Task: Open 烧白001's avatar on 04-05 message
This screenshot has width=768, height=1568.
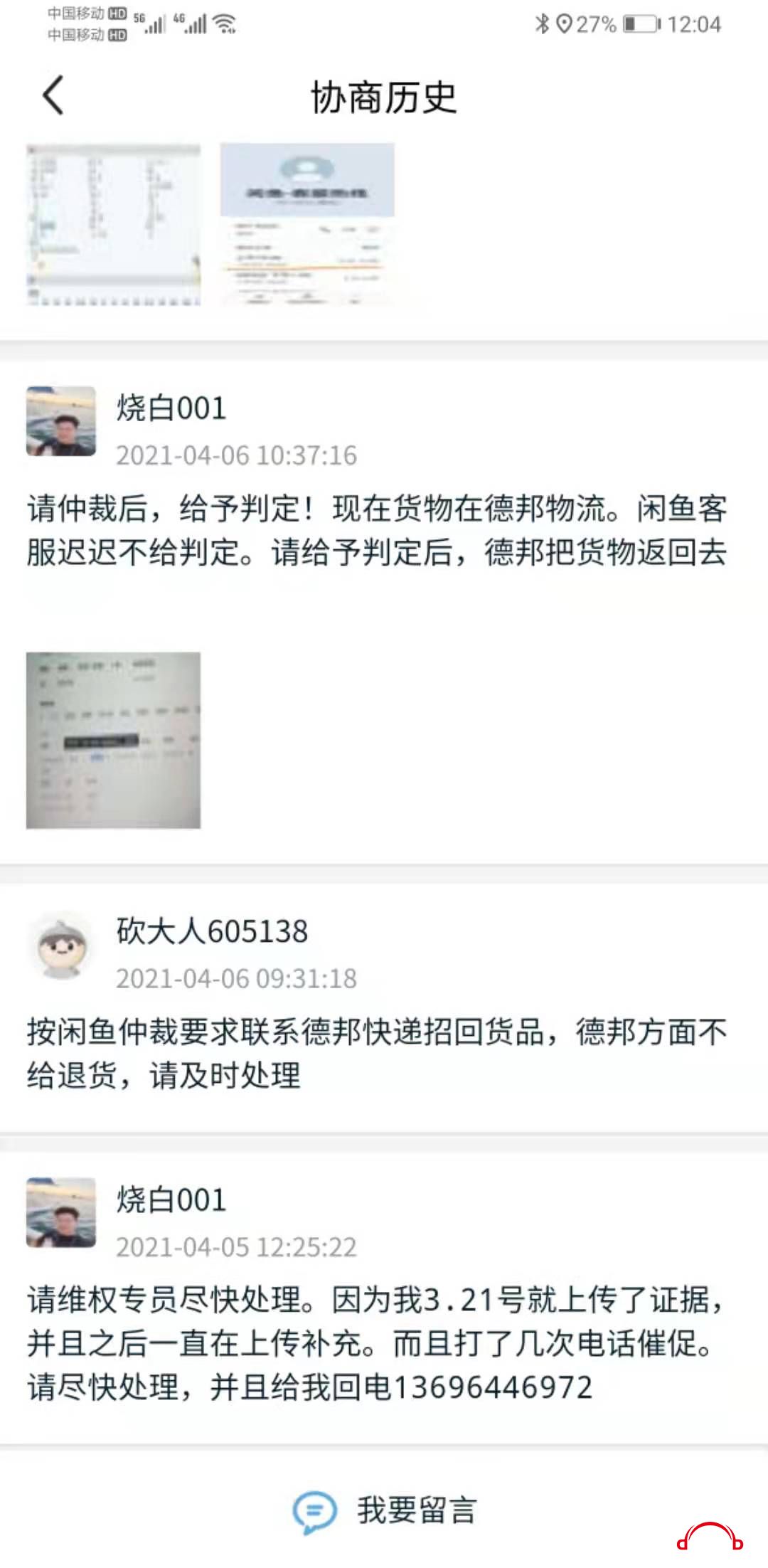Action: [61, 1212]
